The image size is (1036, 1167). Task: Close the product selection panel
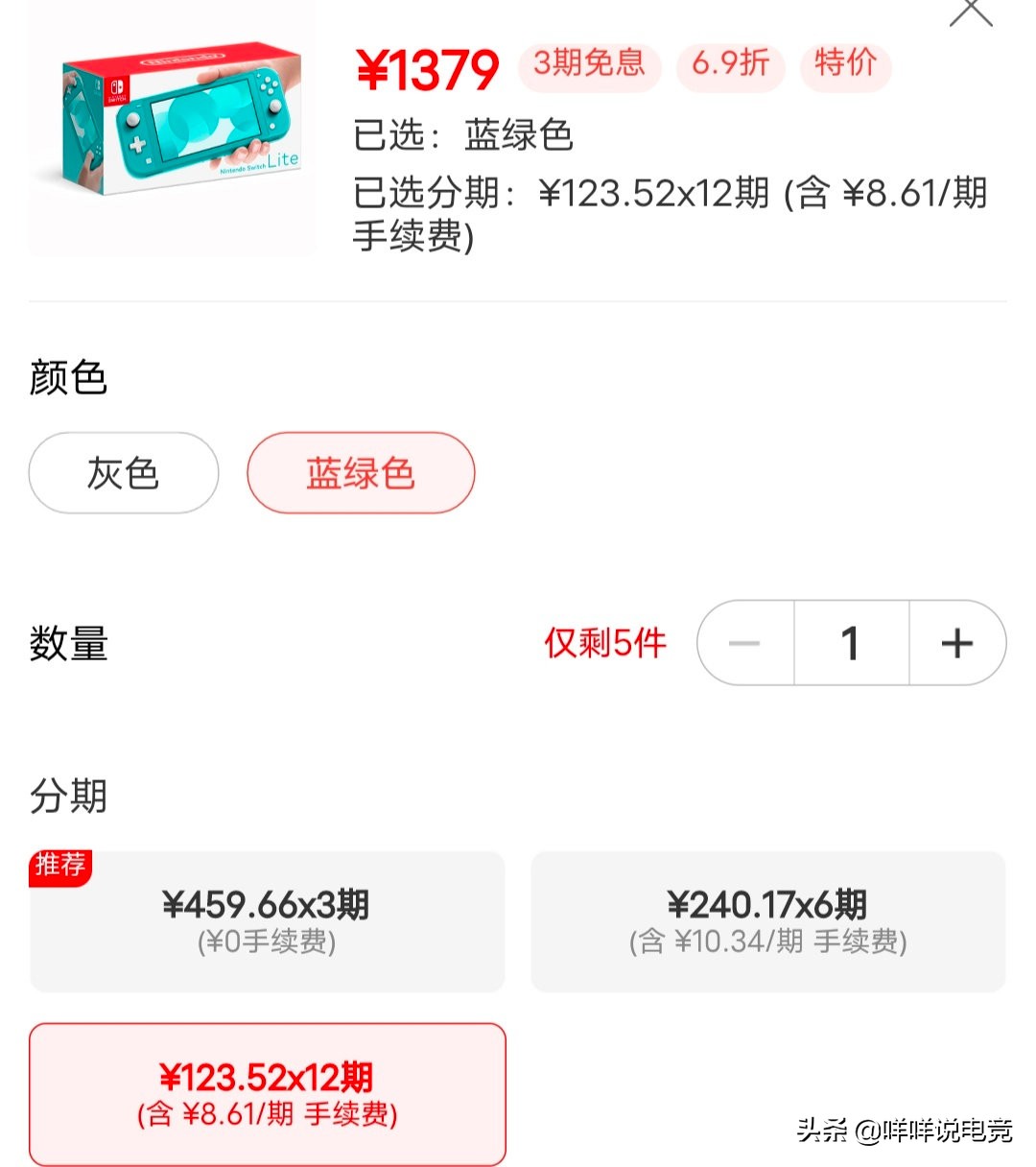pyautogui.click(x=973, y=10)
